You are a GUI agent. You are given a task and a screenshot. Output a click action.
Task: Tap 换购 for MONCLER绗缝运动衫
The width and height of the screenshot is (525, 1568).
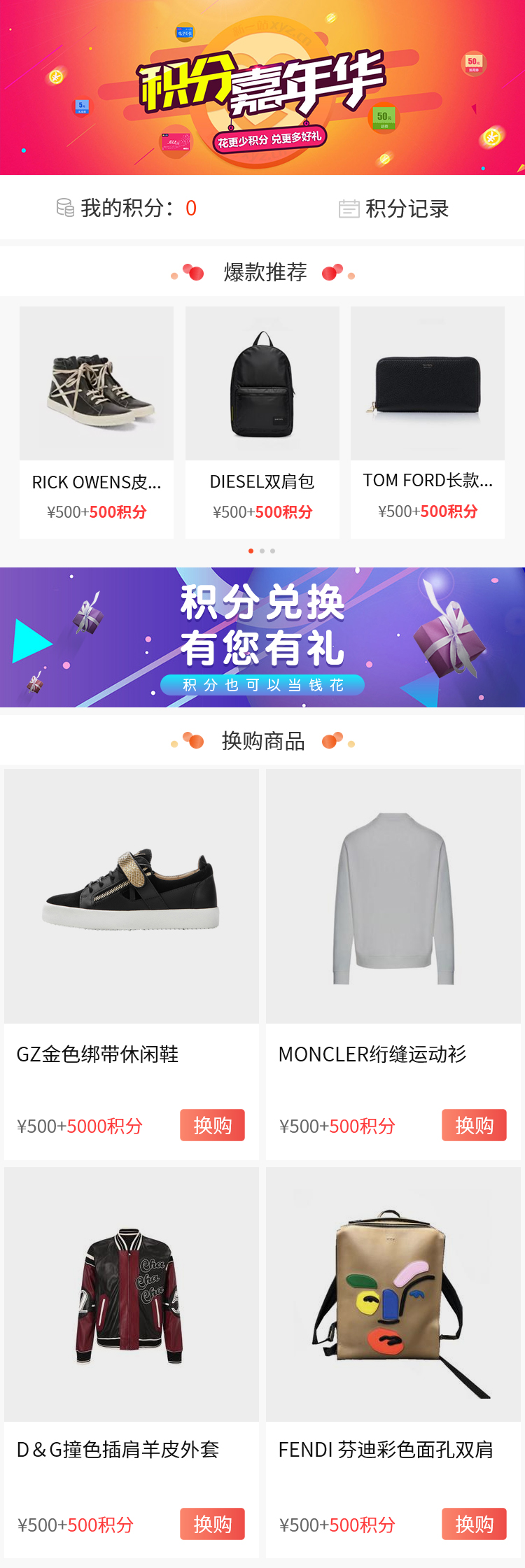(x=474, y=1125)
